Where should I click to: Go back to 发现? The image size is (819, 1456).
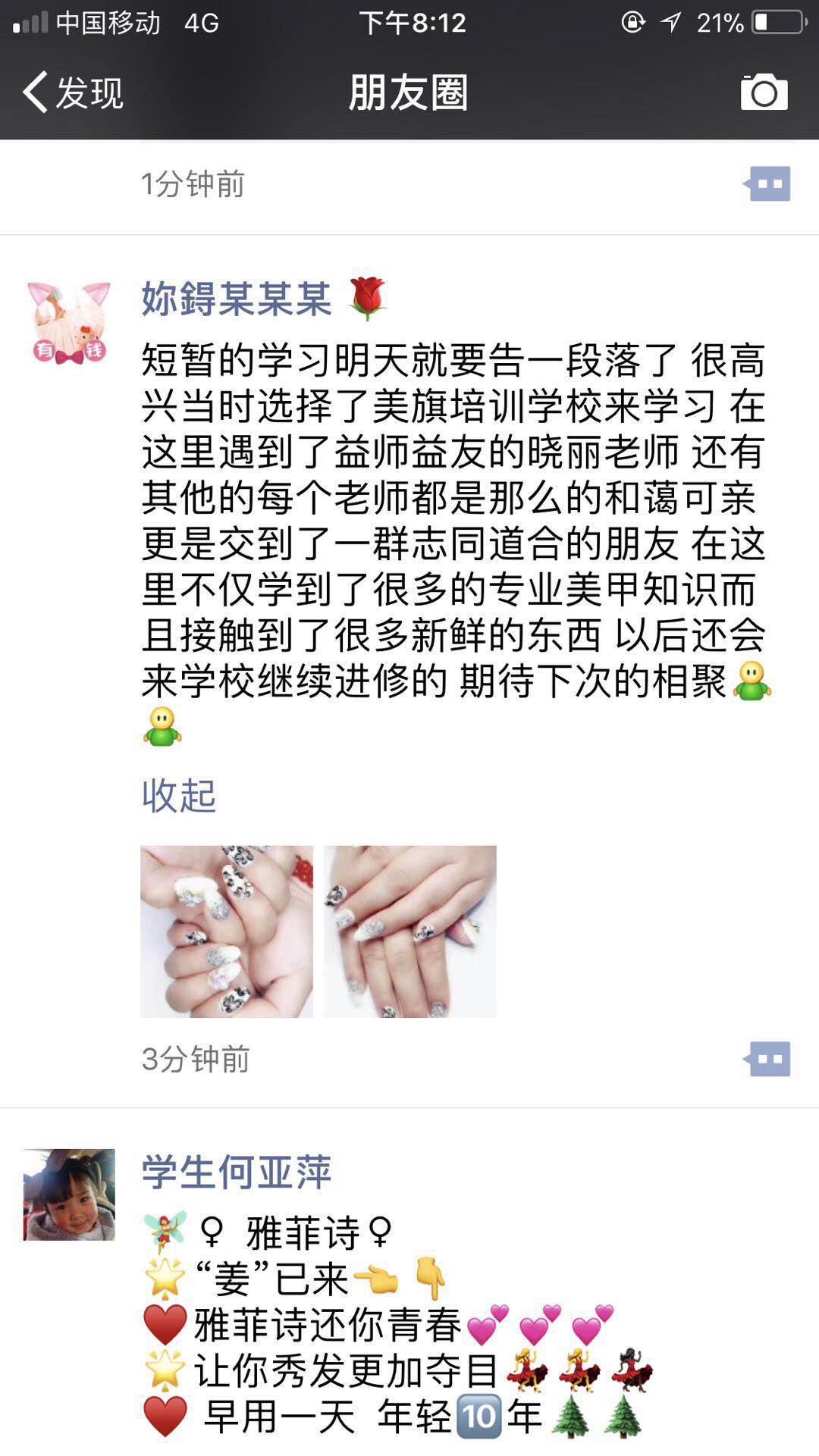pyautogui.click(x=73, y=92)
